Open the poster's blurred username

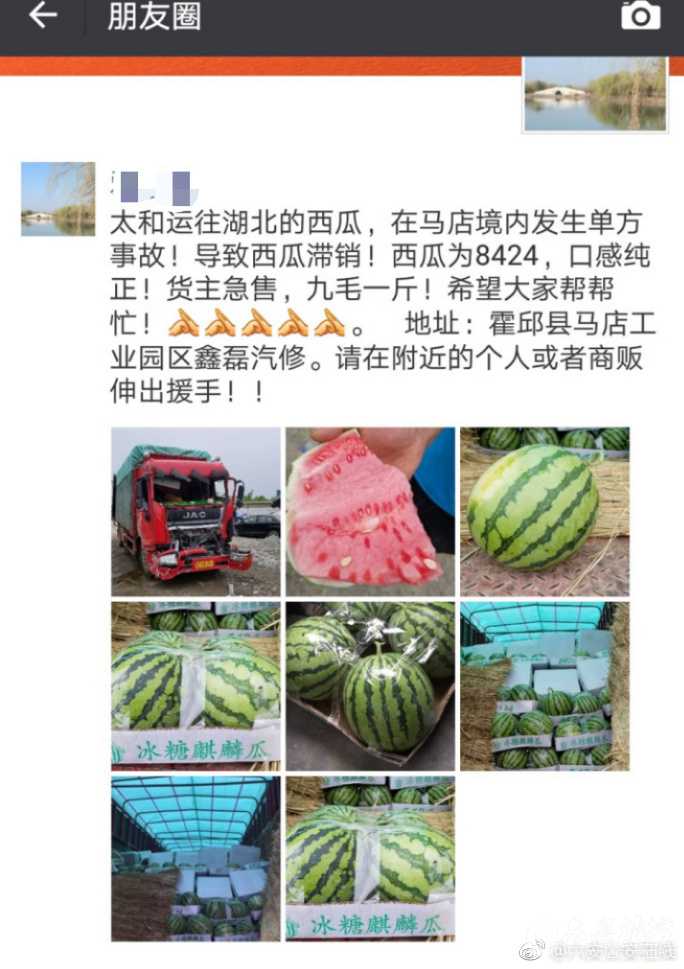pos(155,187)
